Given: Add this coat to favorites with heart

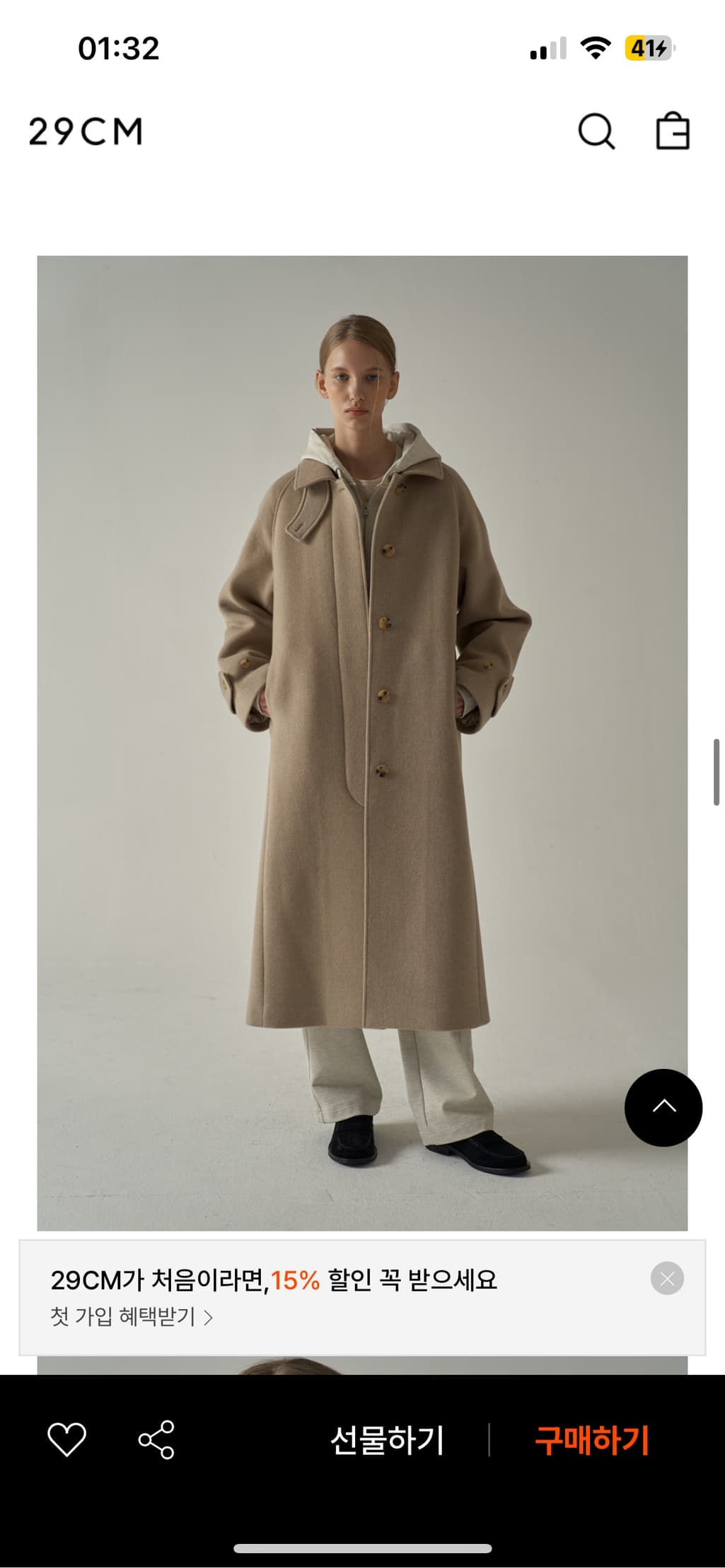Looking at the screenshot, I should [x=66, y=1439].
